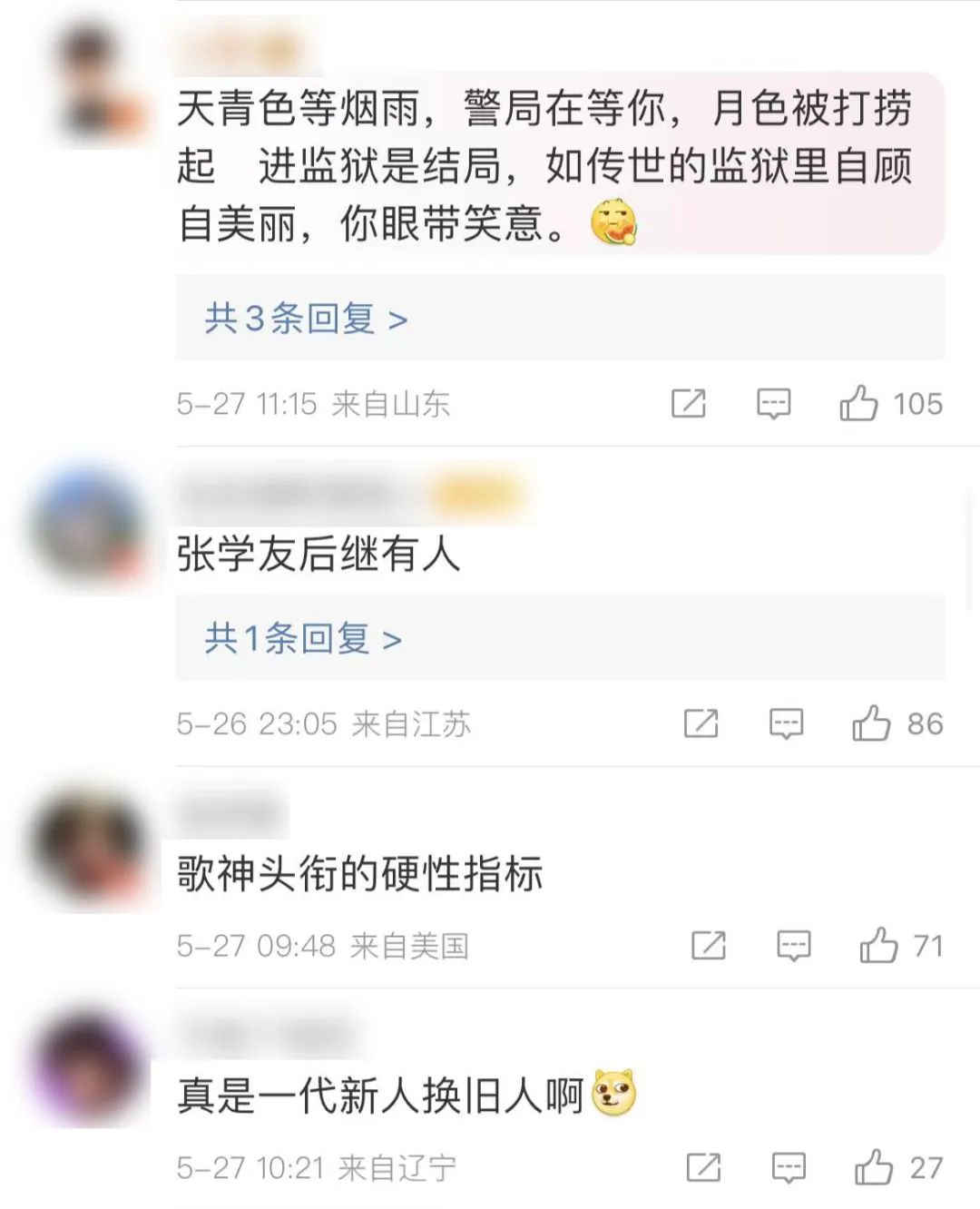Share the 真是一代新人换旧人啊 comment

[x=703, y=1167]
